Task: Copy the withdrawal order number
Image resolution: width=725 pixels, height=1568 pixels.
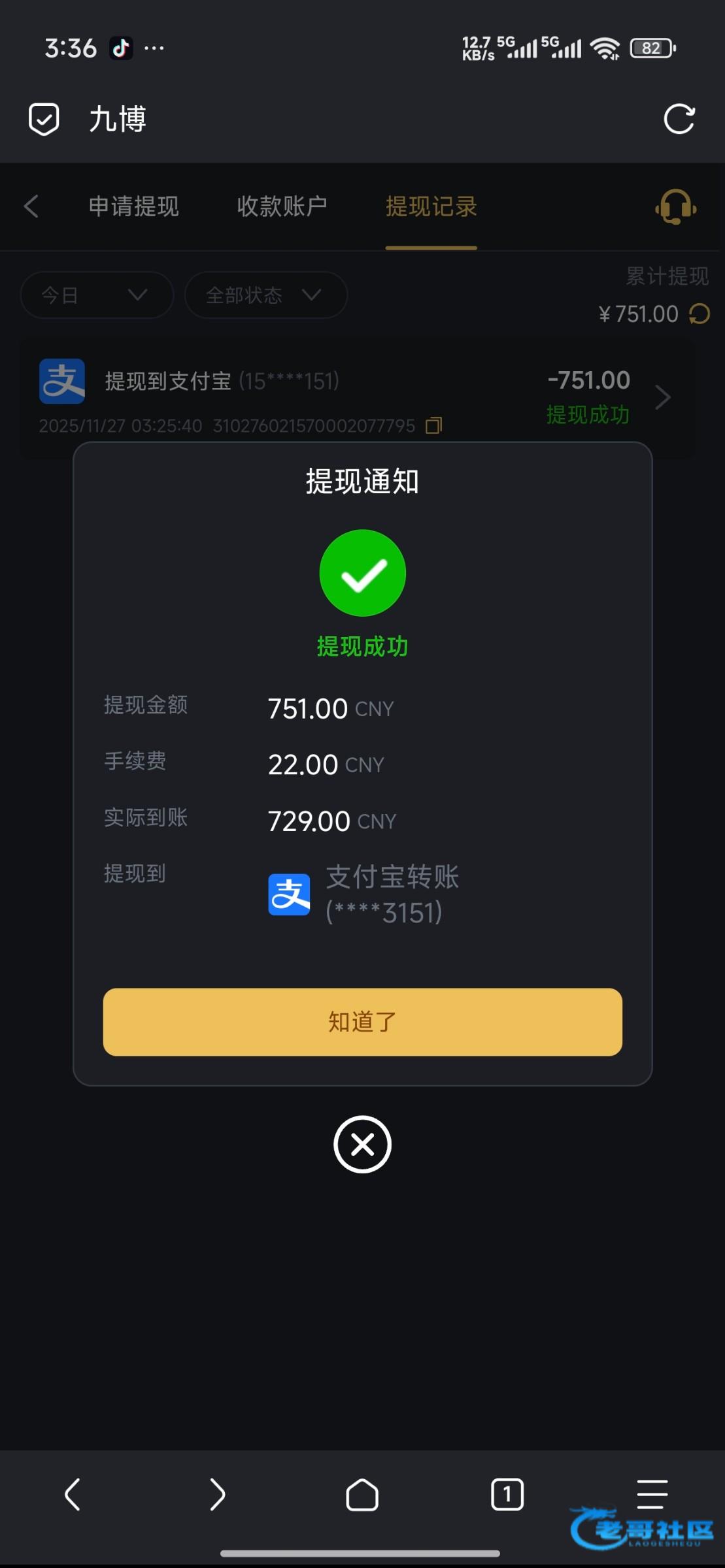Action: [433, 426]
